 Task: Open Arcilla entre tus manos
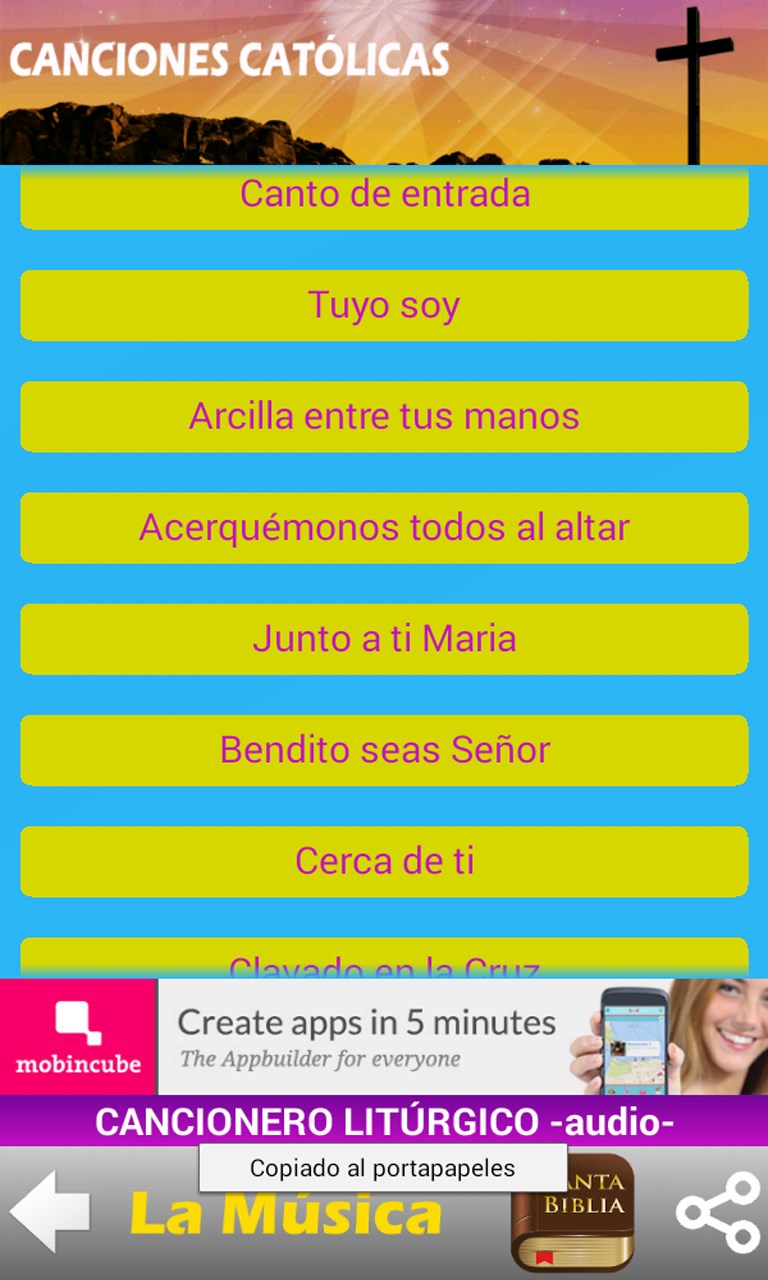point(384,416)
